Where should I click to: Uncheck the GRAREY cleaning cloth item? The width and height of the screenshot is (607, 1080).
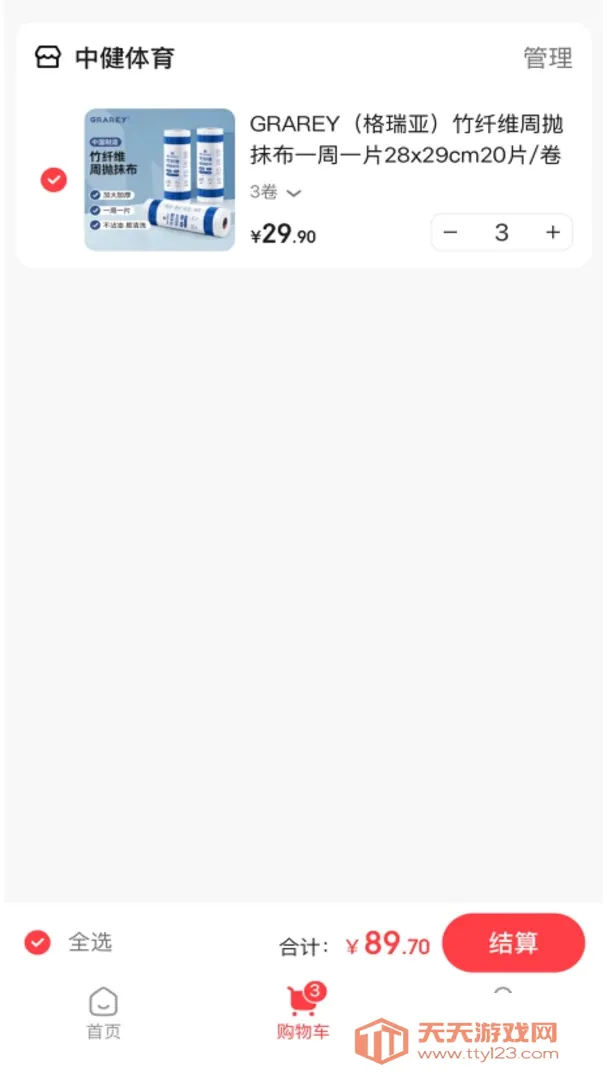point(54,180)
